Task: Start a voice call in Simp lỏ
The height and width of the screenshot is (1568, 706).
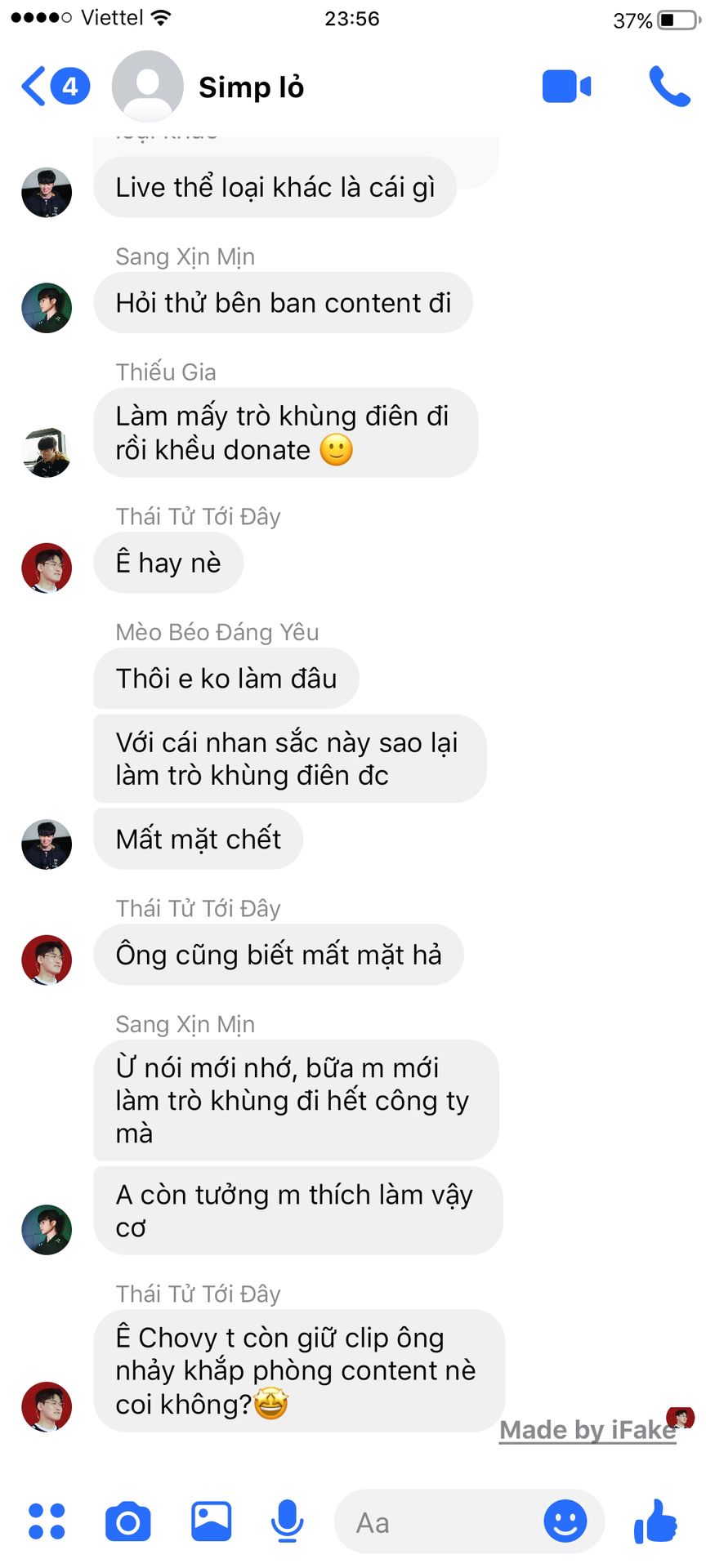Action: pyautogui.click(x=668, y=87)
